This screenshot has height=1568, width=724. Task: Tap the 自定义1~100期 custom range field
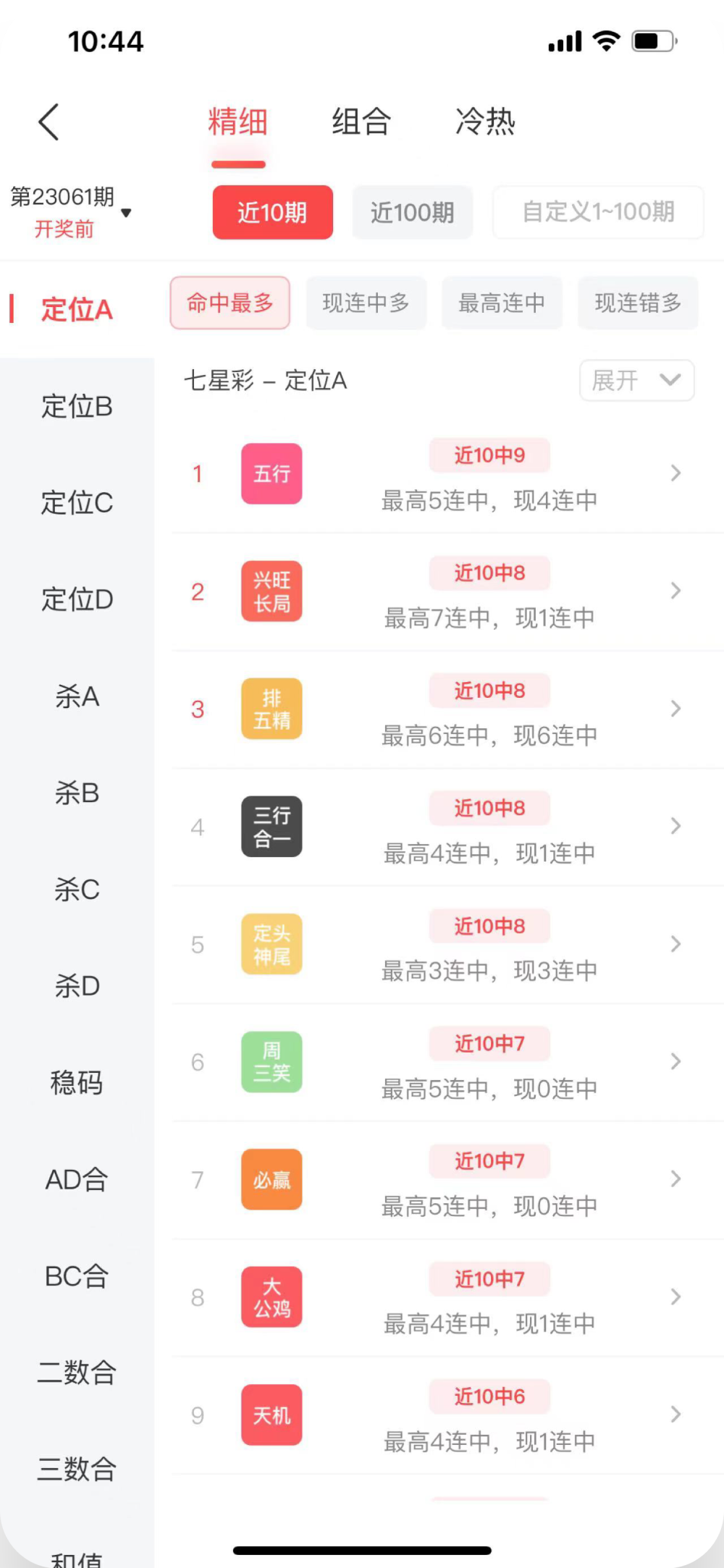click(x=598, y=212)
